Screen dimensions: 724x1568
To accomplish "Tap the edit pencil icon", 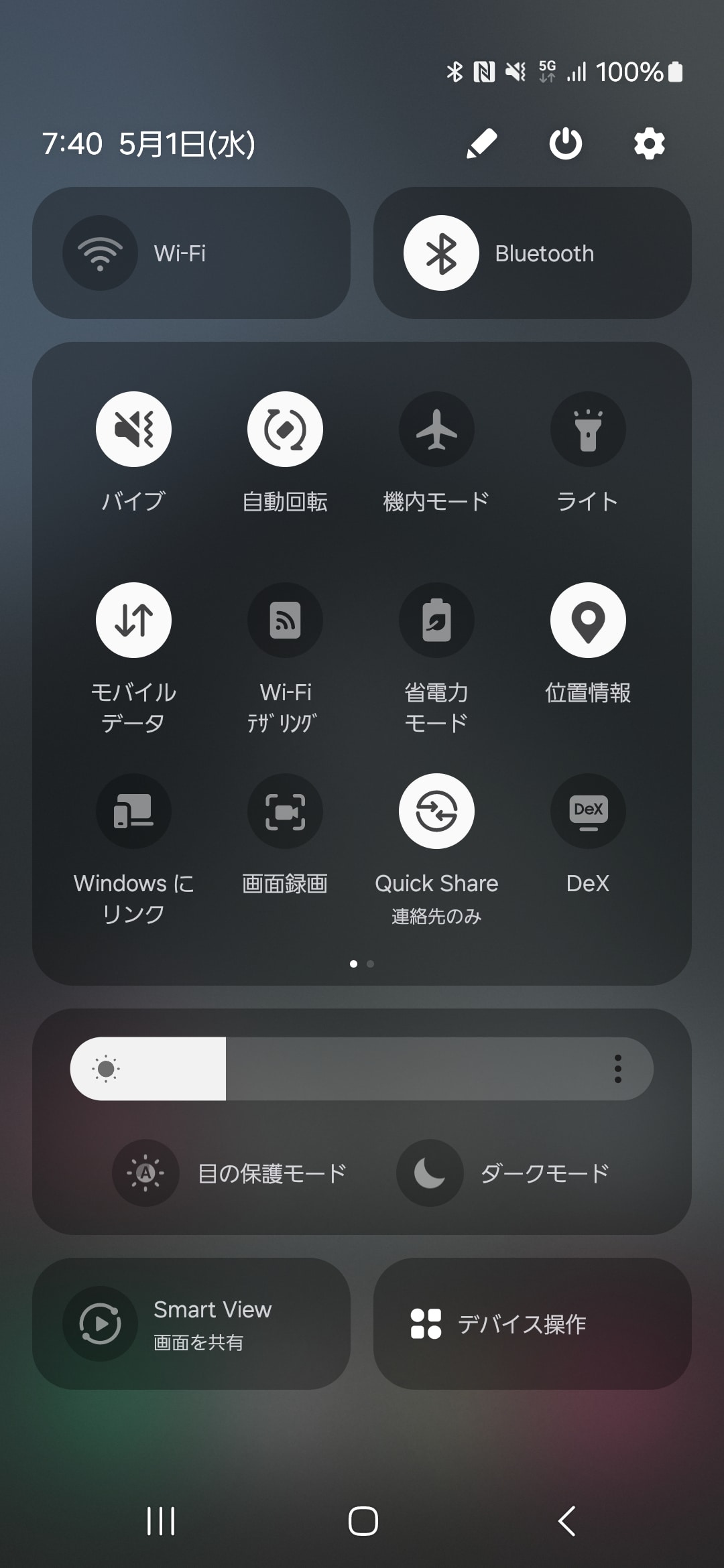I will tap(481, 143).
